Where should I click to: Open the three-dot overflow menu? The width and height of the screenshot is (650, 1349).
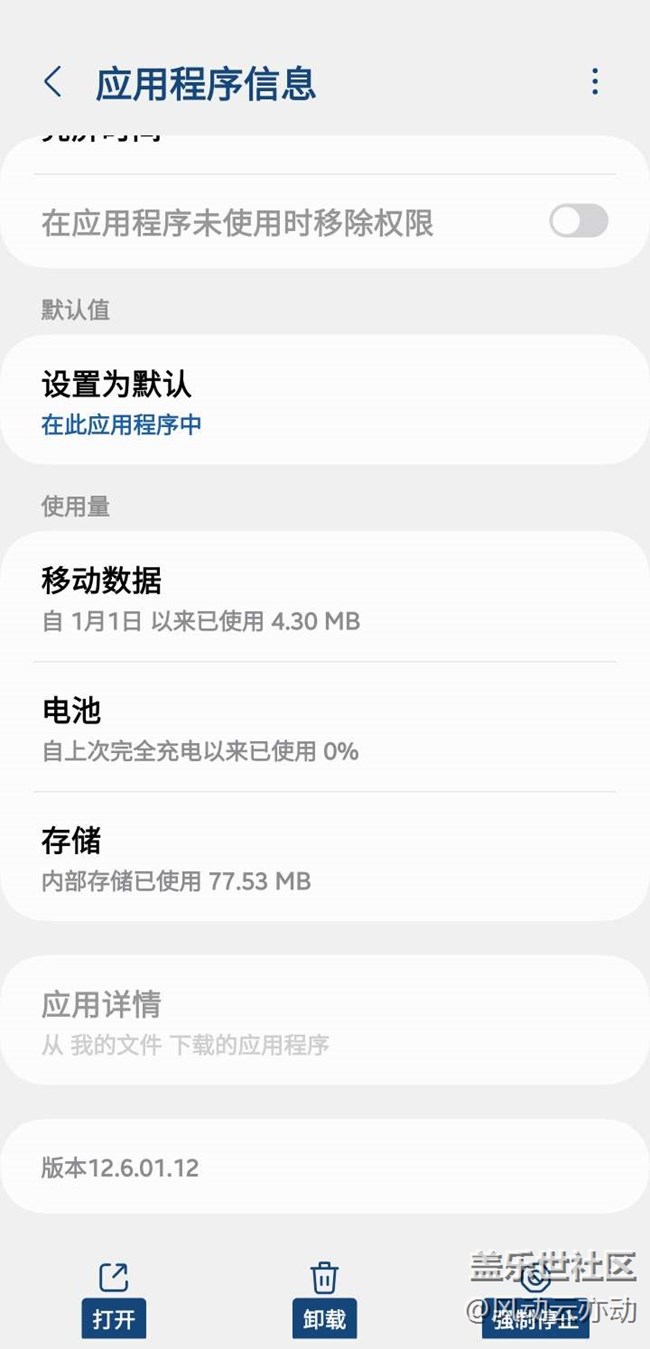[x=595, y=82]
